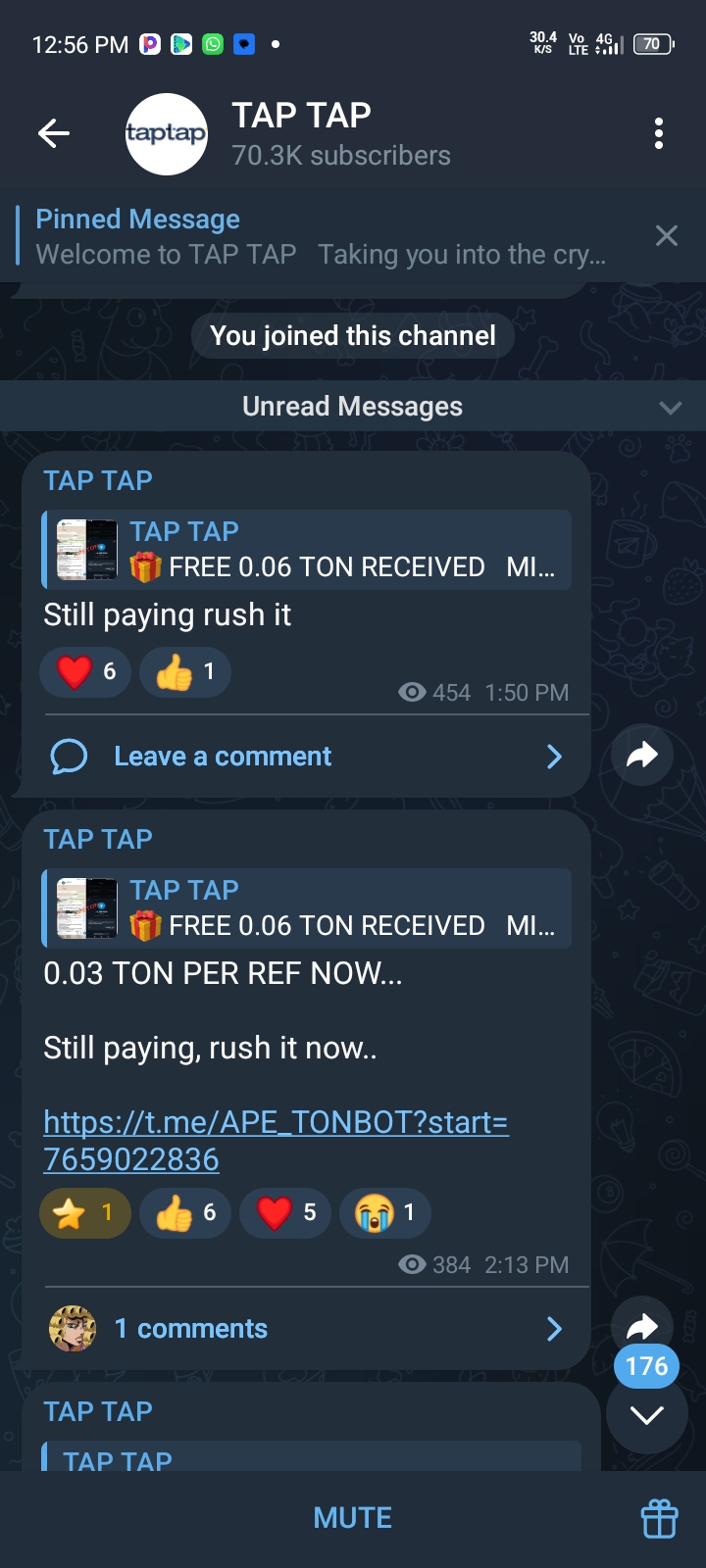706x1568 pixels.
Task: Open the APE_TONBOT t.me link
Action: 276,1140
